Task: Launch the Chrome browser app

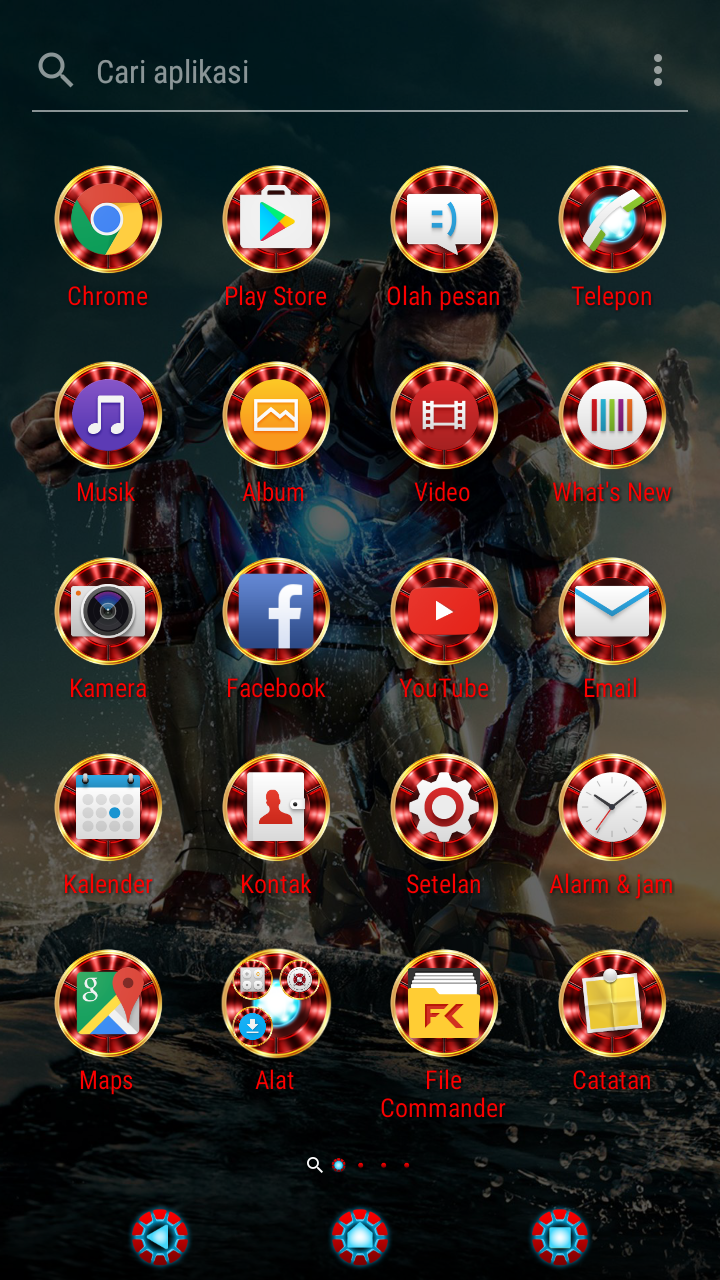Action: (108, 219)
